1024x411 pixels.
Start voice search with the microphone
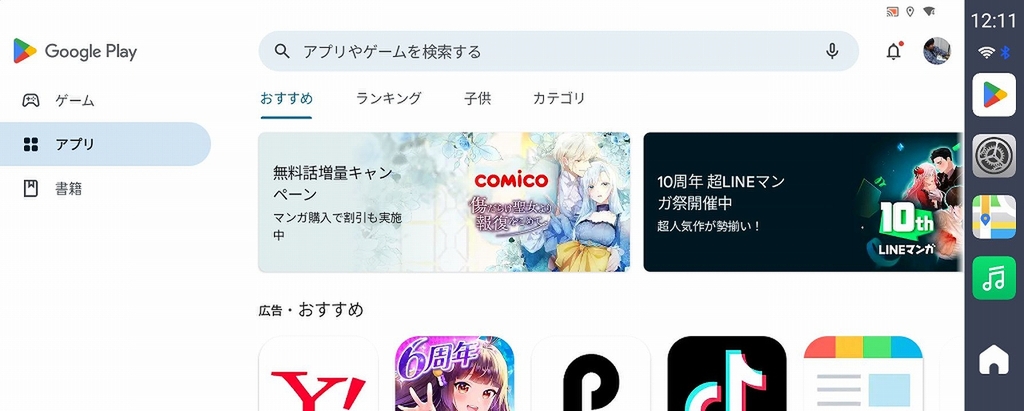click(832, 51)
